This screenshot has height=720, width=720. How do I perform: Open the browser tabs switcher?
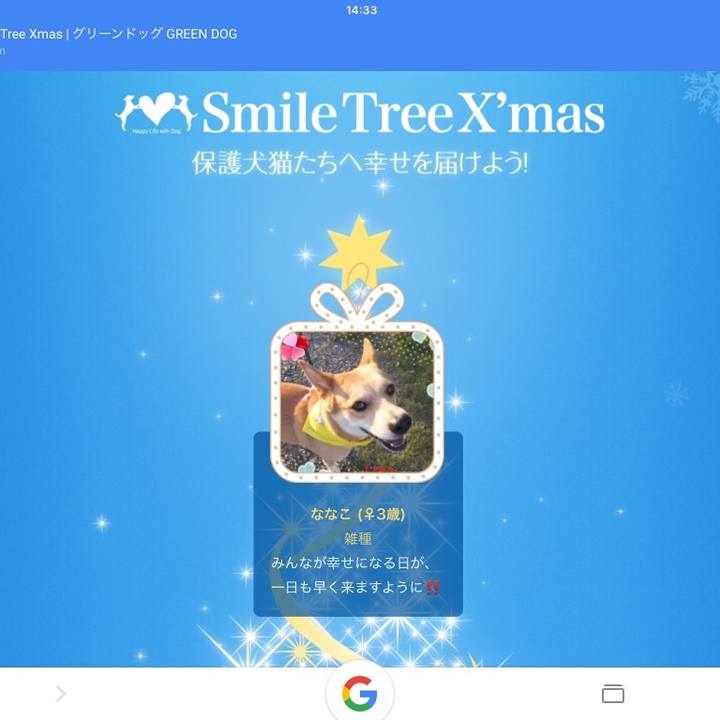(612, 693)
